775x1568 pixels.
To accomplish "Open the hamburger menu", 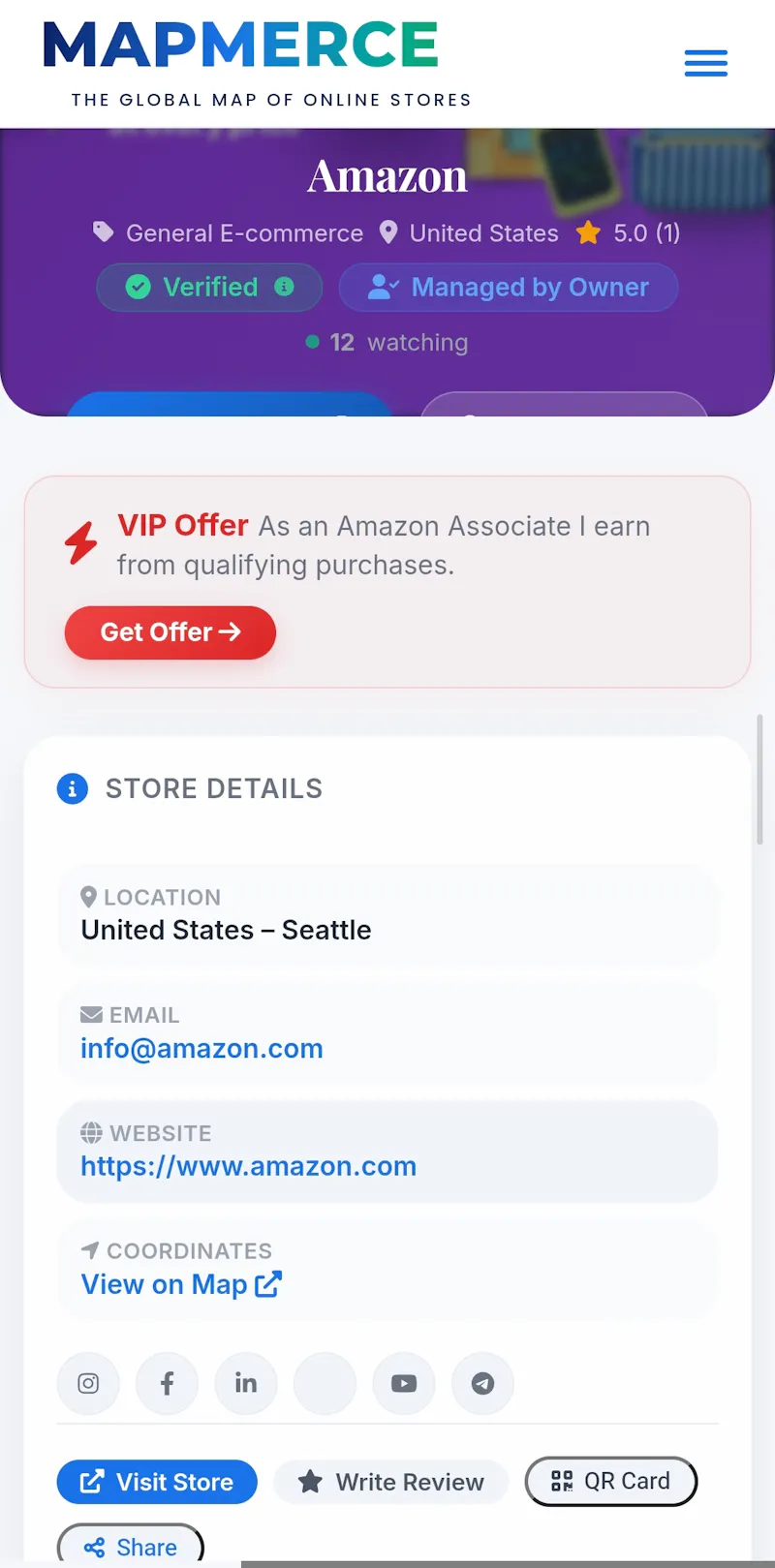I will 705,64.
